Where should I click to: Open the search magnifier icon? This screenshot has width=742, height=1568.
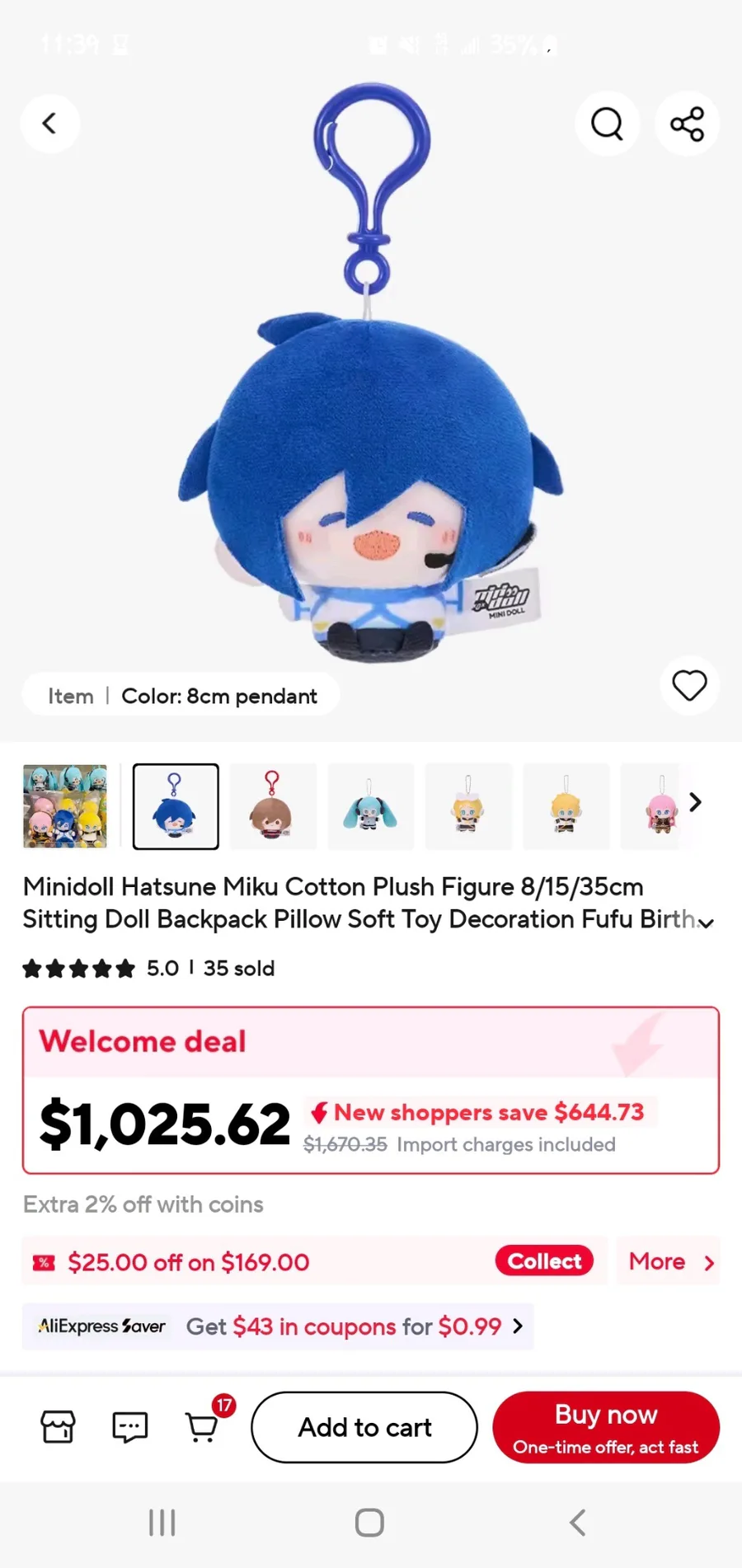(x=607, y=124)
